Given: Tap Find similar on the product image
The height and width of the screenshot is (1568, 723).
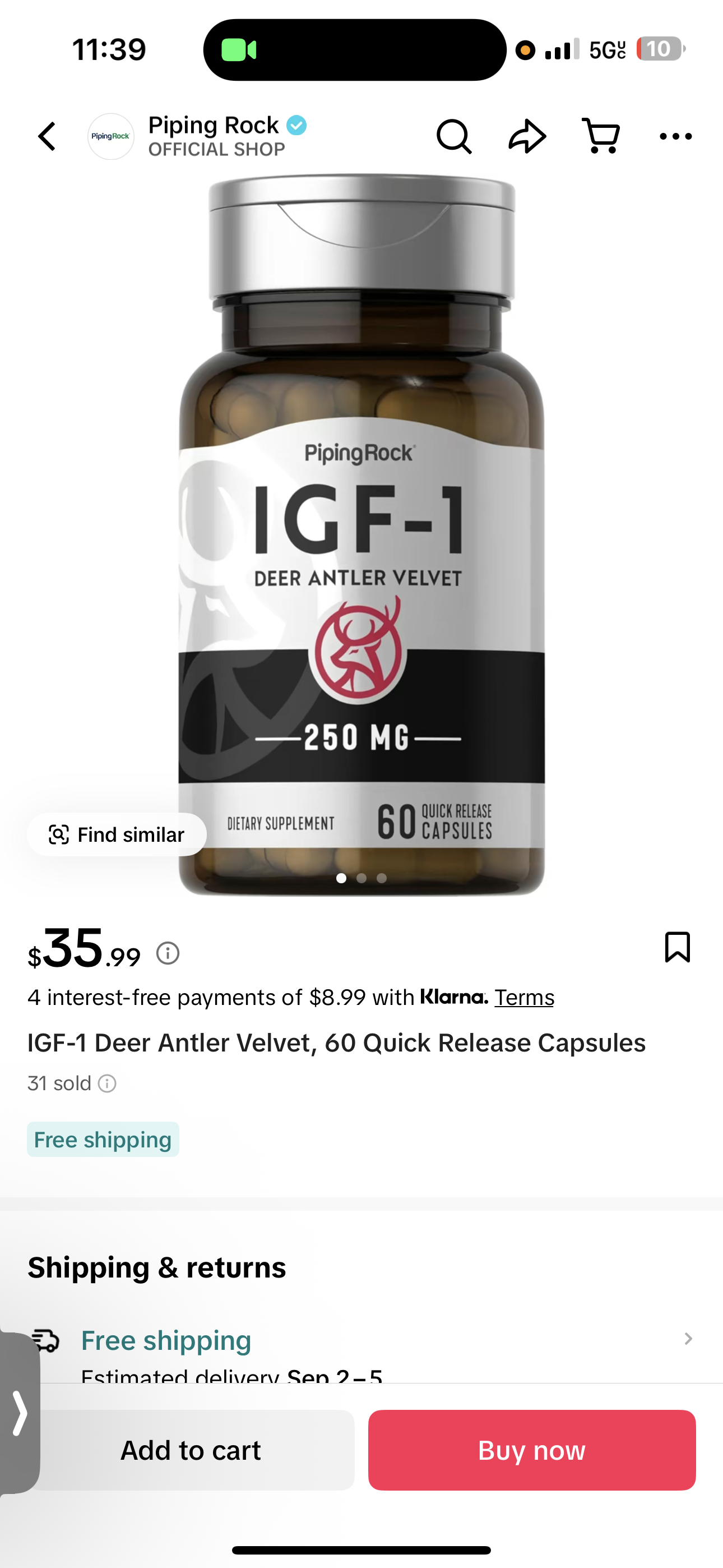Looking at the screenshot, I should (x=117, y=834).
